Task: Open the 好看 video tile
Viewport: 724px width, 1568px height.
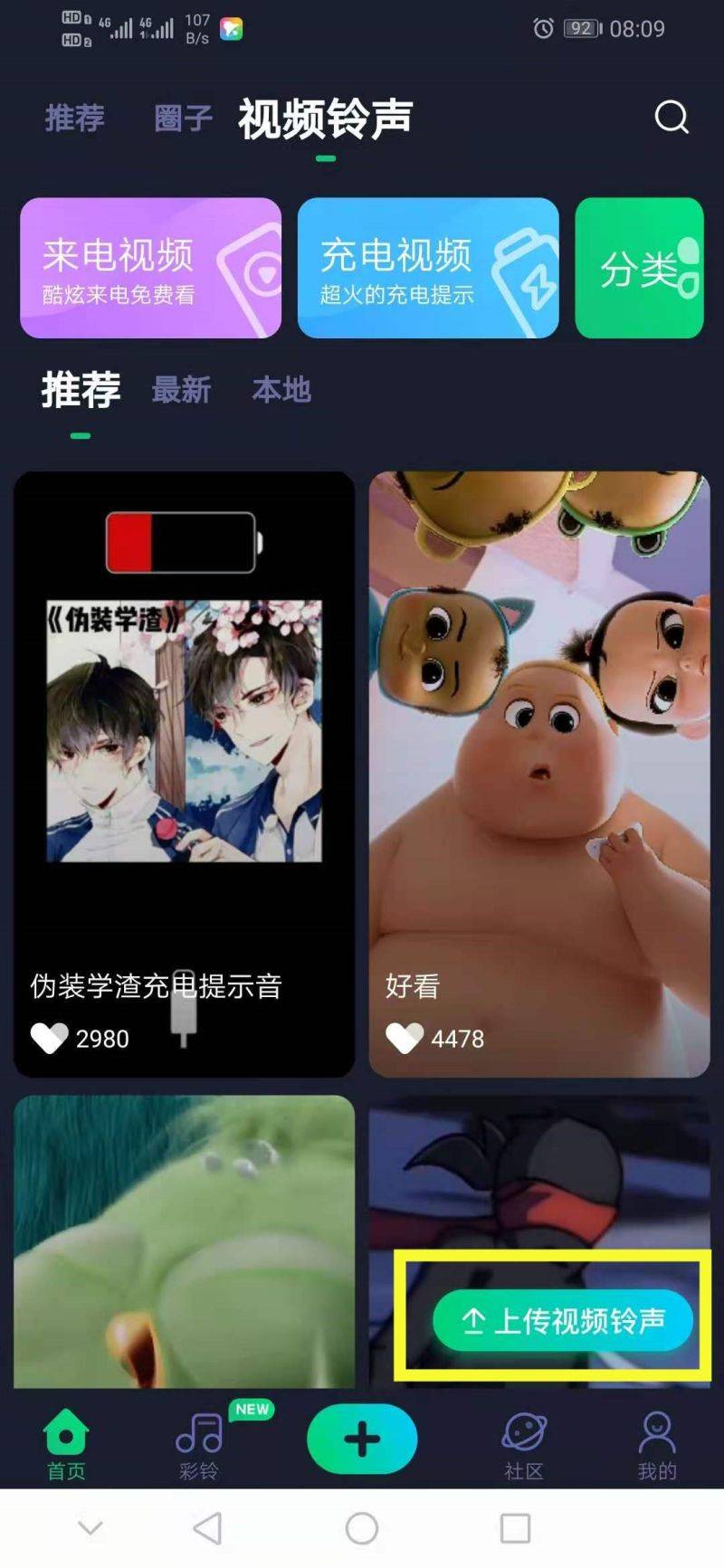Action: (x=539, y=774)
